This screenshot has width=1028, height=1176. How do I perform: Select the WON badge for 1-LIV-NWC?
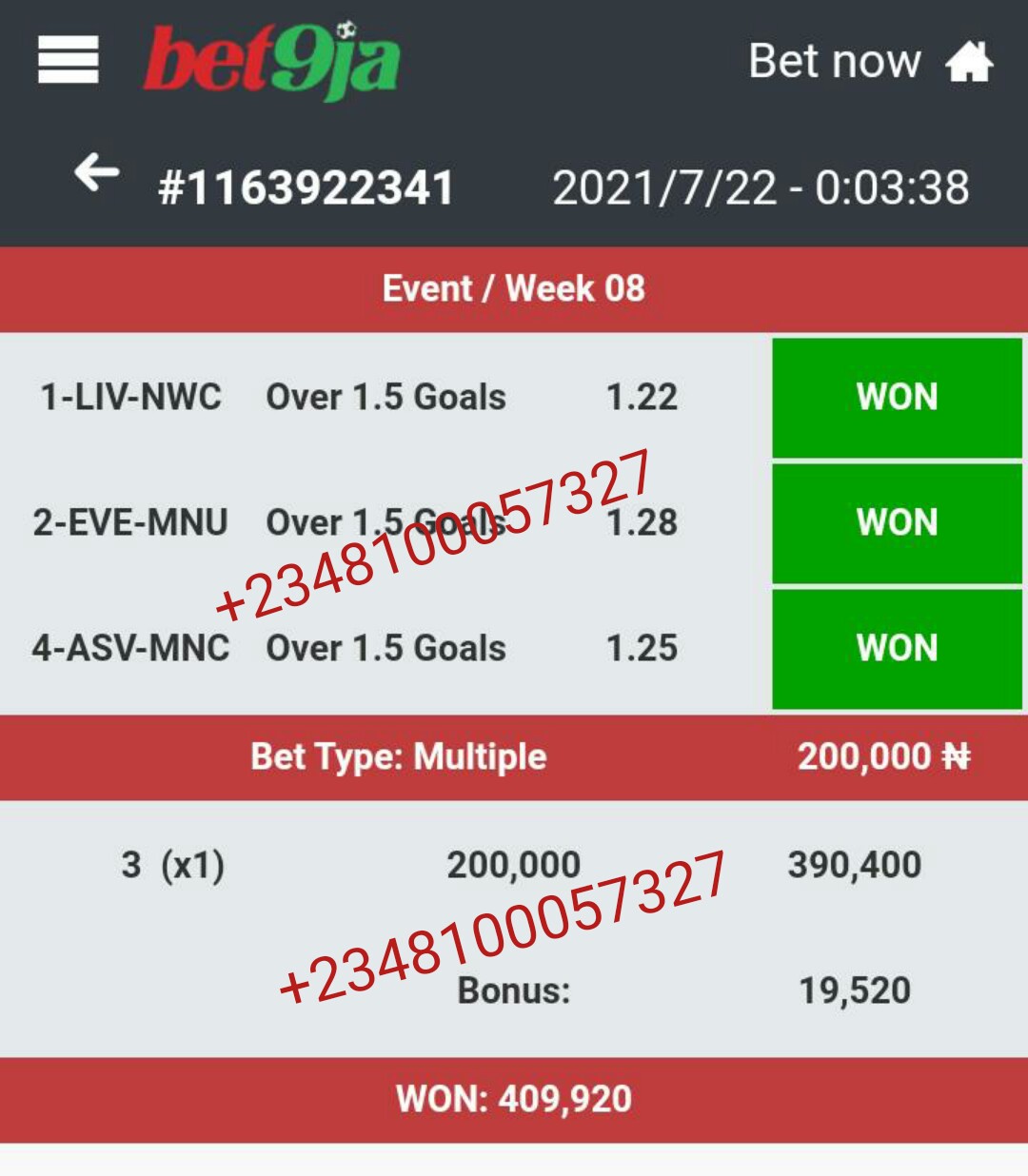pos(896,397)
